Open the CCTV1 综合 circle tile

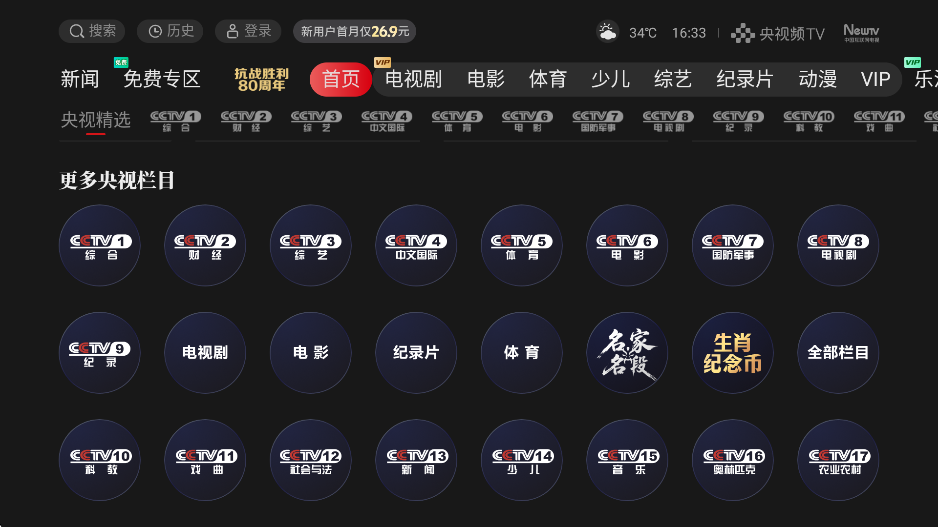pyautogui.click(x=99, y=246)
